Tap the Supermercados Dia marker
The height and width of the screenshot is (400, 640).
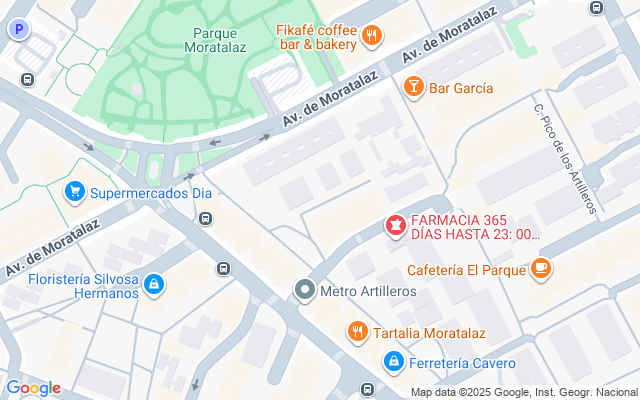coord(74,191)
